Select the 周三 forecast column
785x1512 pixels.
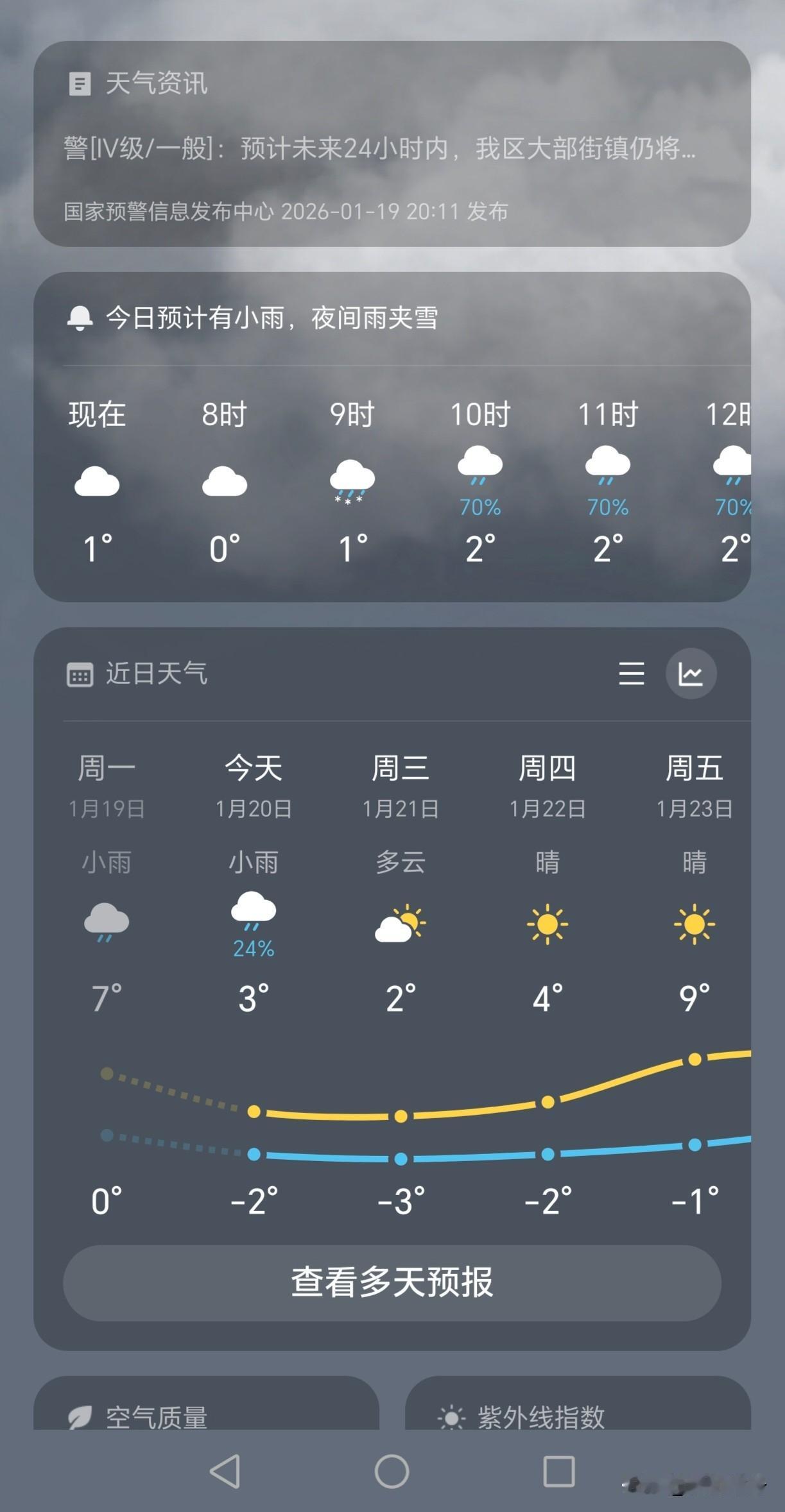pyautogui.click(x=402, y=898)
